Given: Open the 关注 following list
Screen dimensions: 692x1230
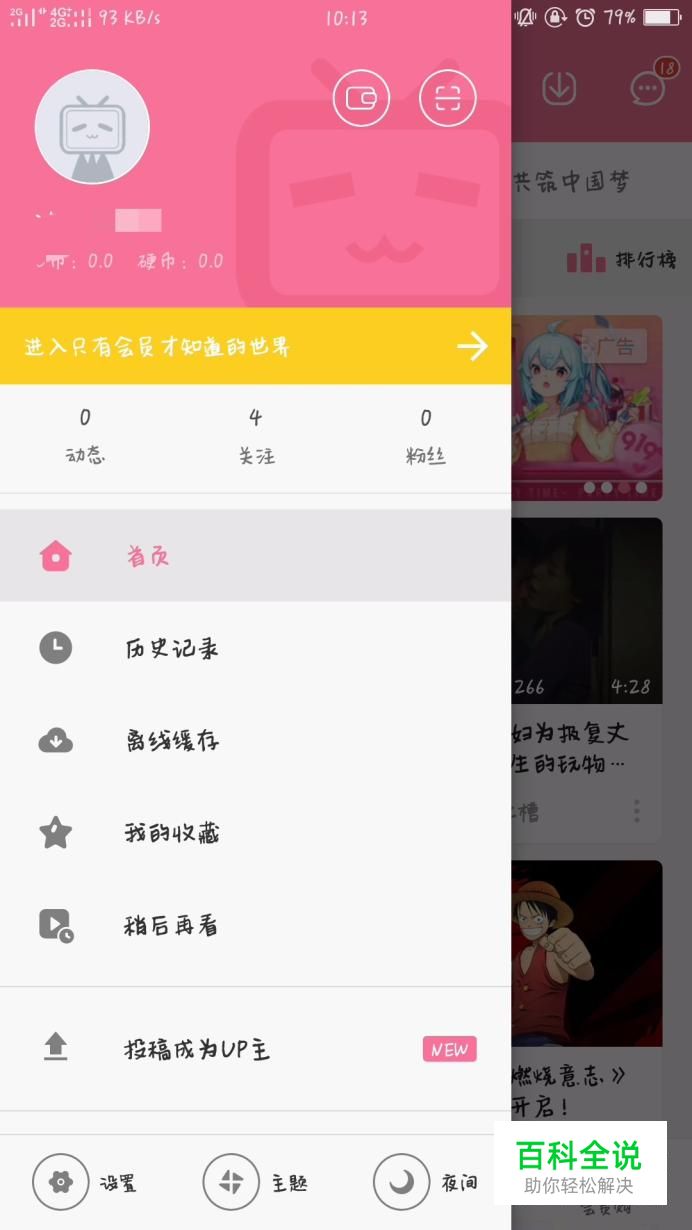Looking at the screenshot, I should point(256,436).
